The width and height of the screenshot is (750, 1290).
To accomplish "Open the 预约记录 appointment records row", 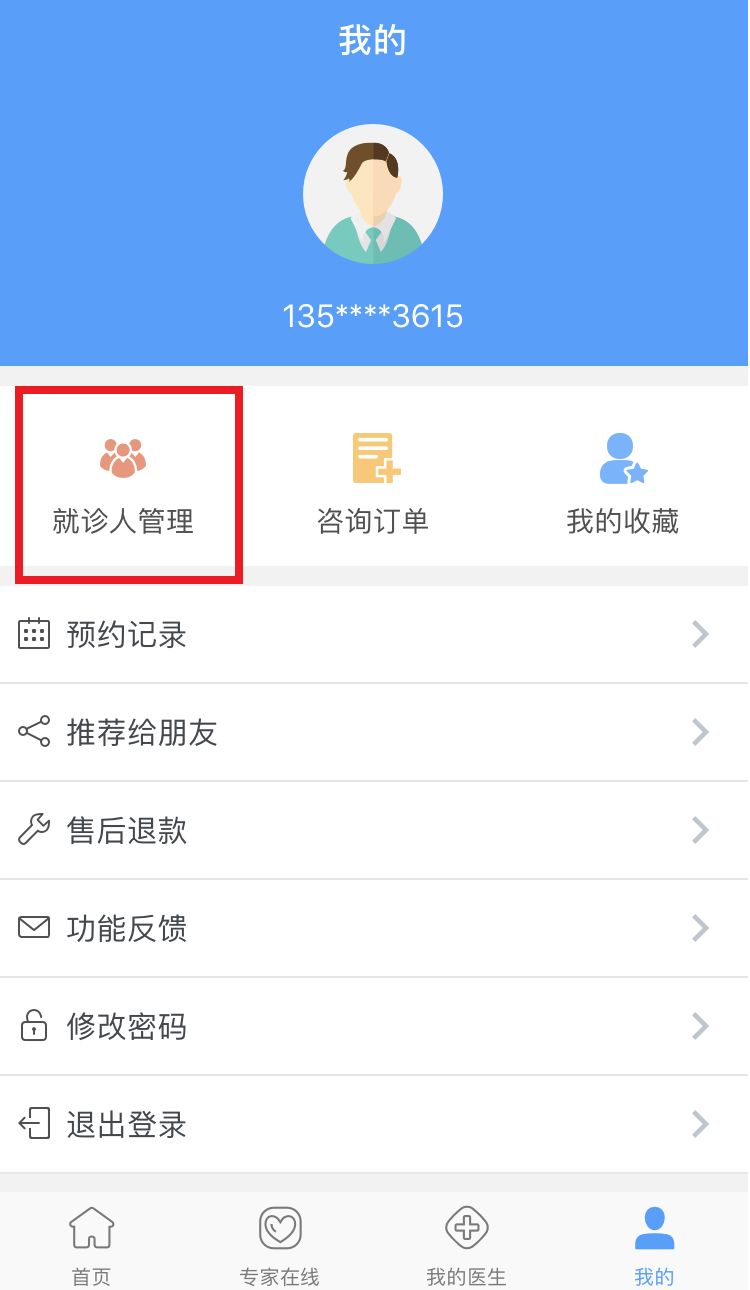I will [x=374, y=635].
